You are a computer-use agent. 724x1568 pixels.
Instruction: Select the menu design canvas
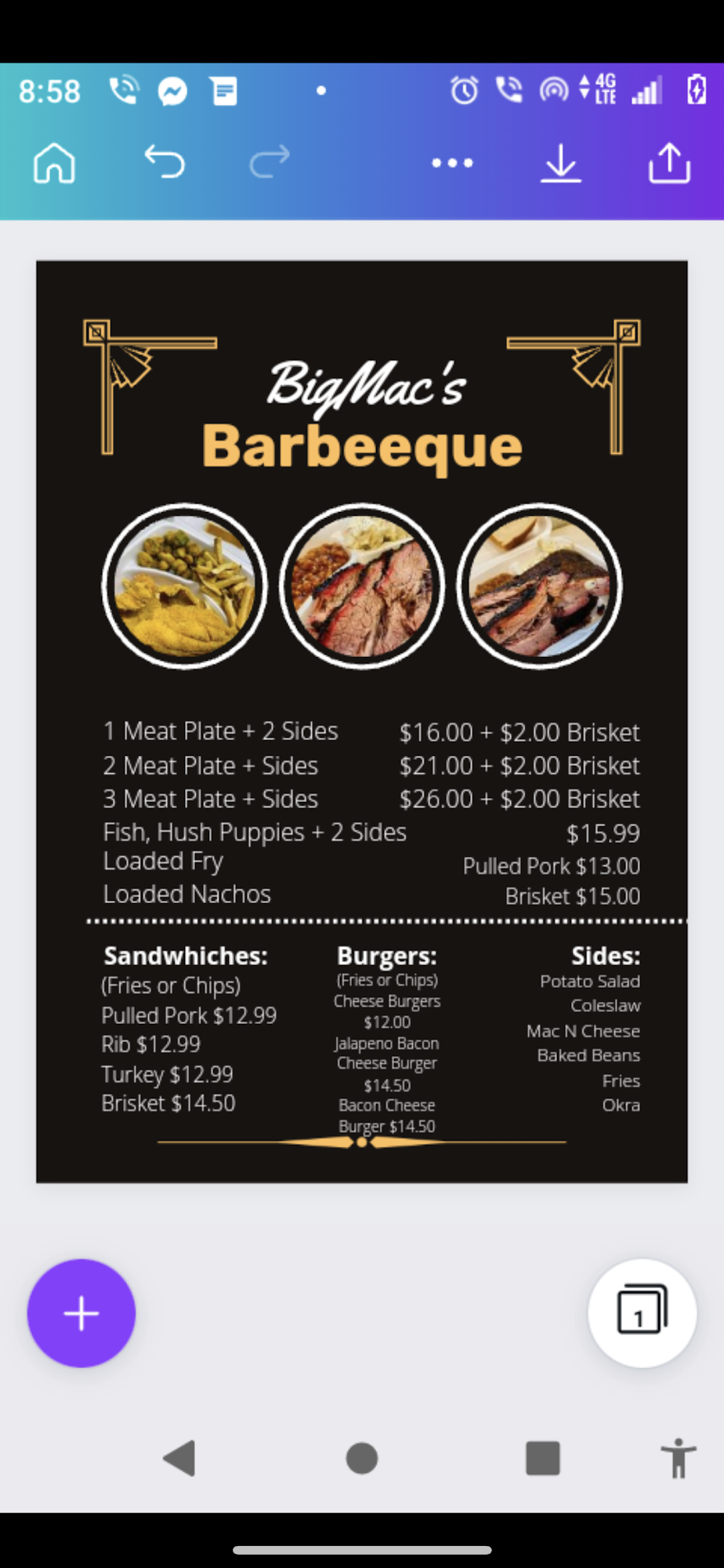(x=362, y=721)
